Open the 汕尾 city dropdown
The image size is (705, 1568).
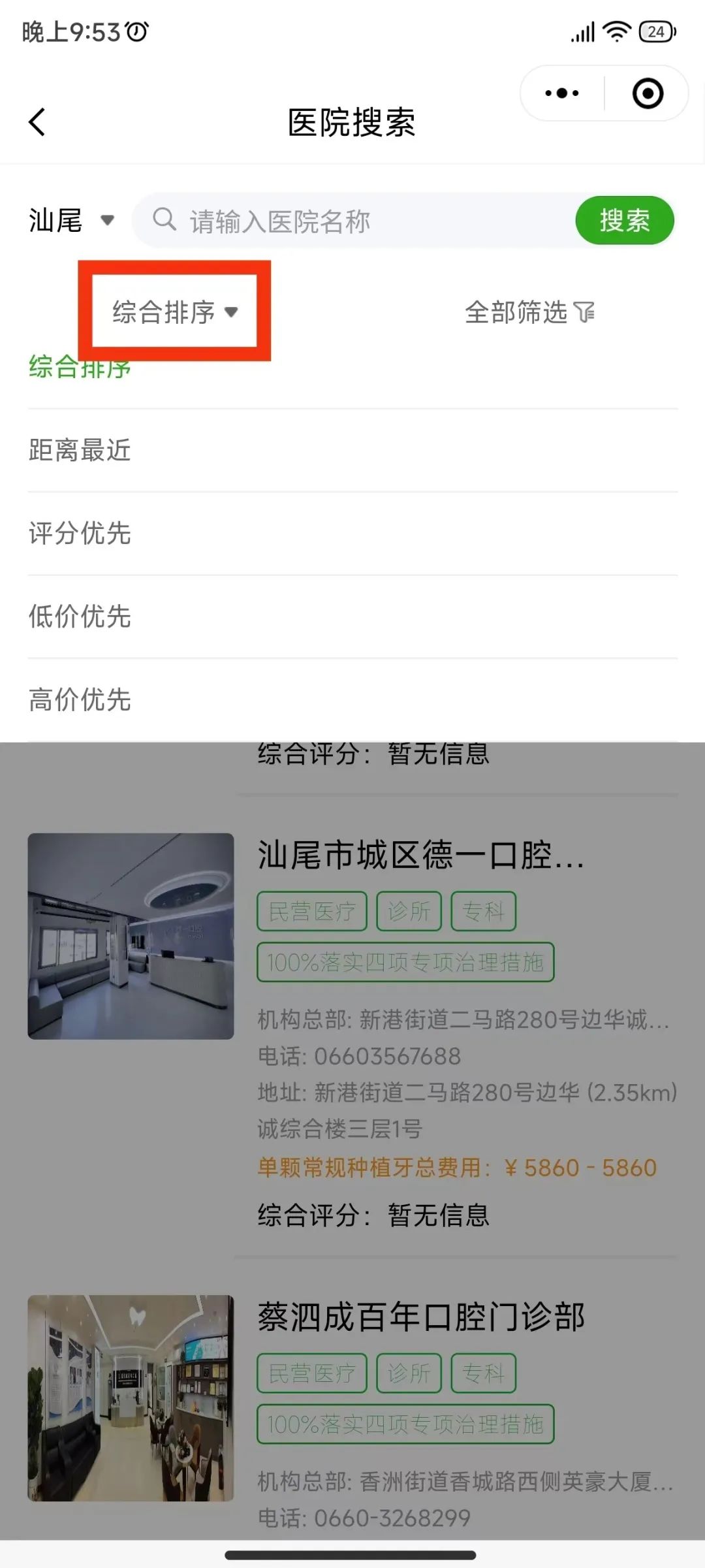point(70,220)
